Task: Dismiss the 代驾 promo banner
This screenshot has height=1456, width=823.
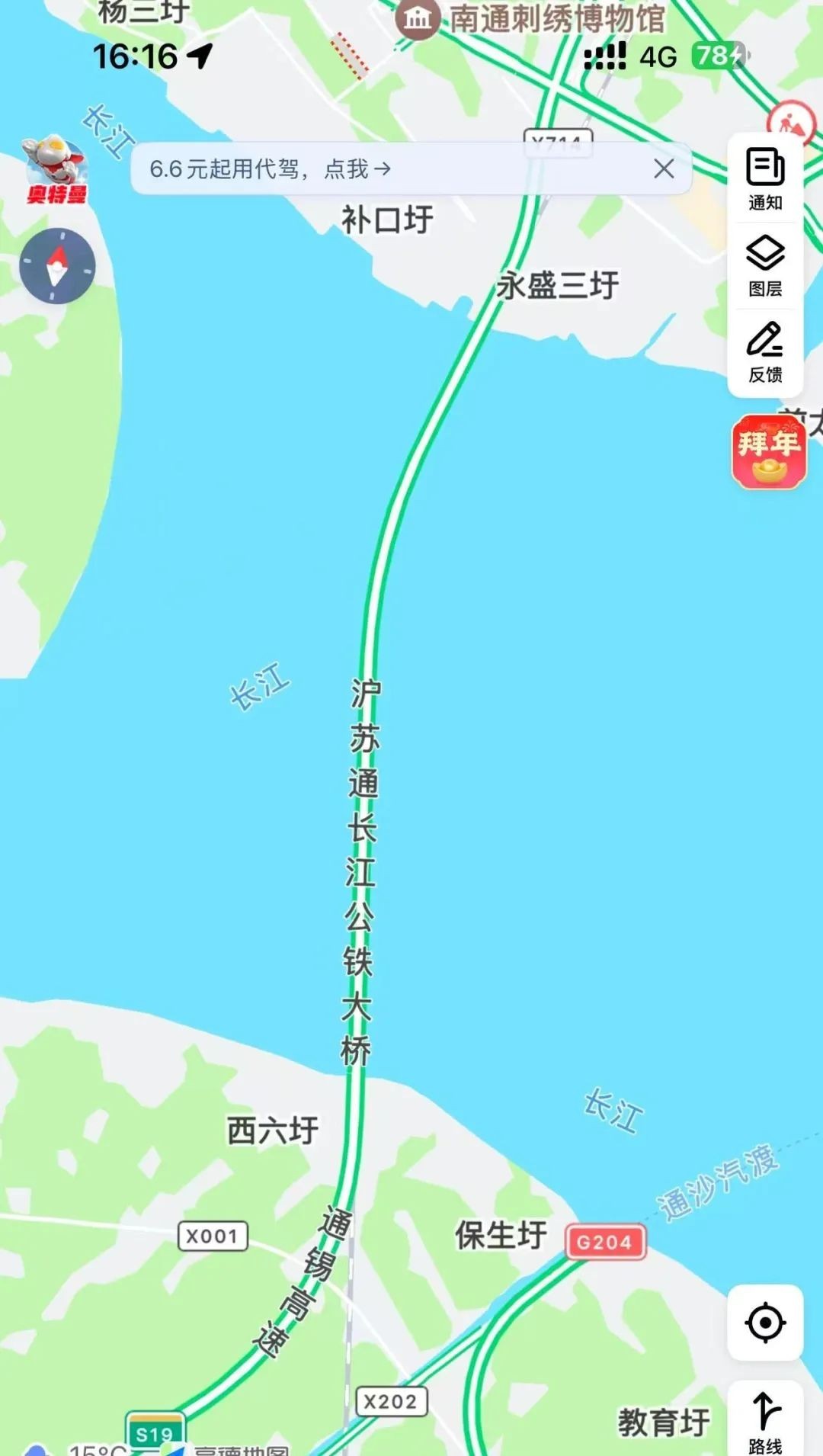Action: pos(664,168)
